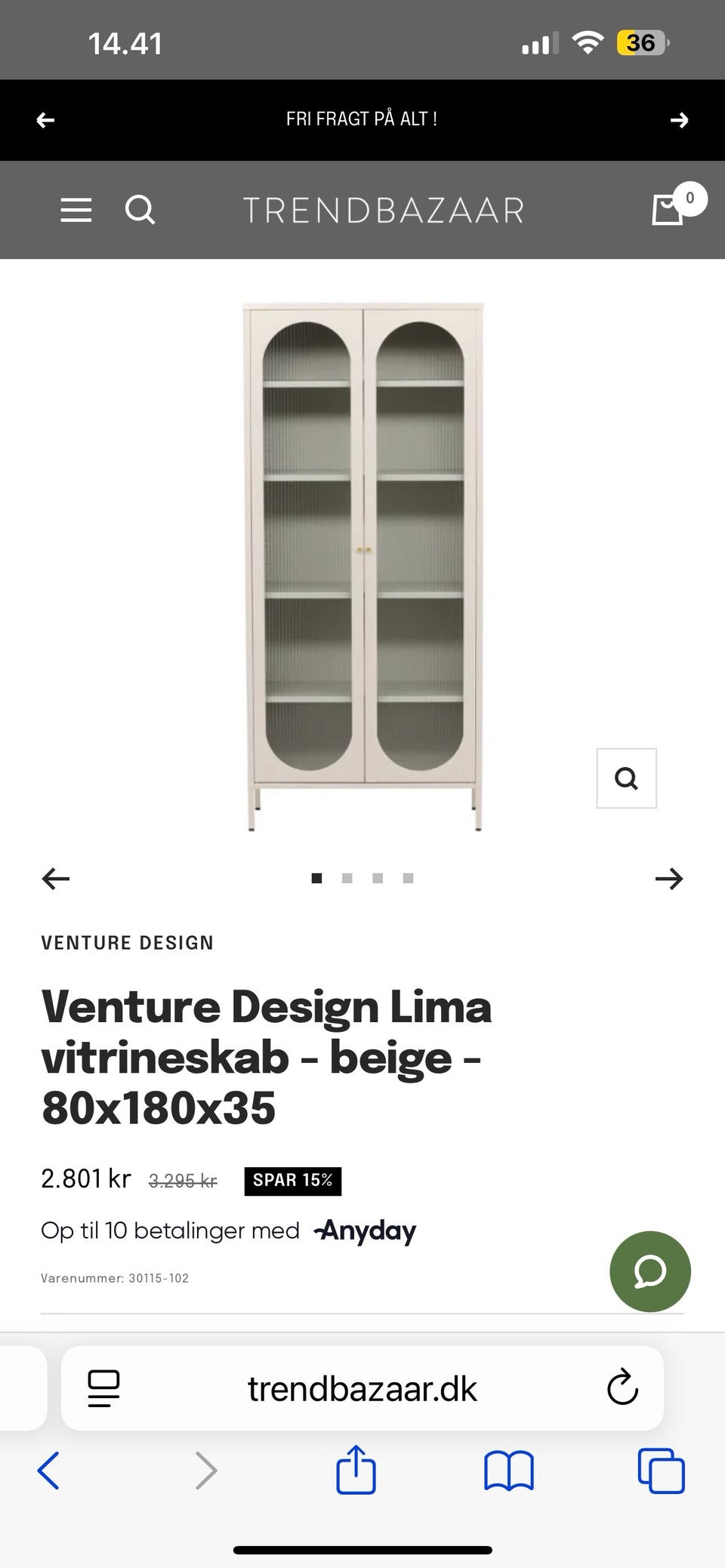Show the previous banner message via left arrow
The height and width of the screenshot is (1568, 725).
point(45,119)
